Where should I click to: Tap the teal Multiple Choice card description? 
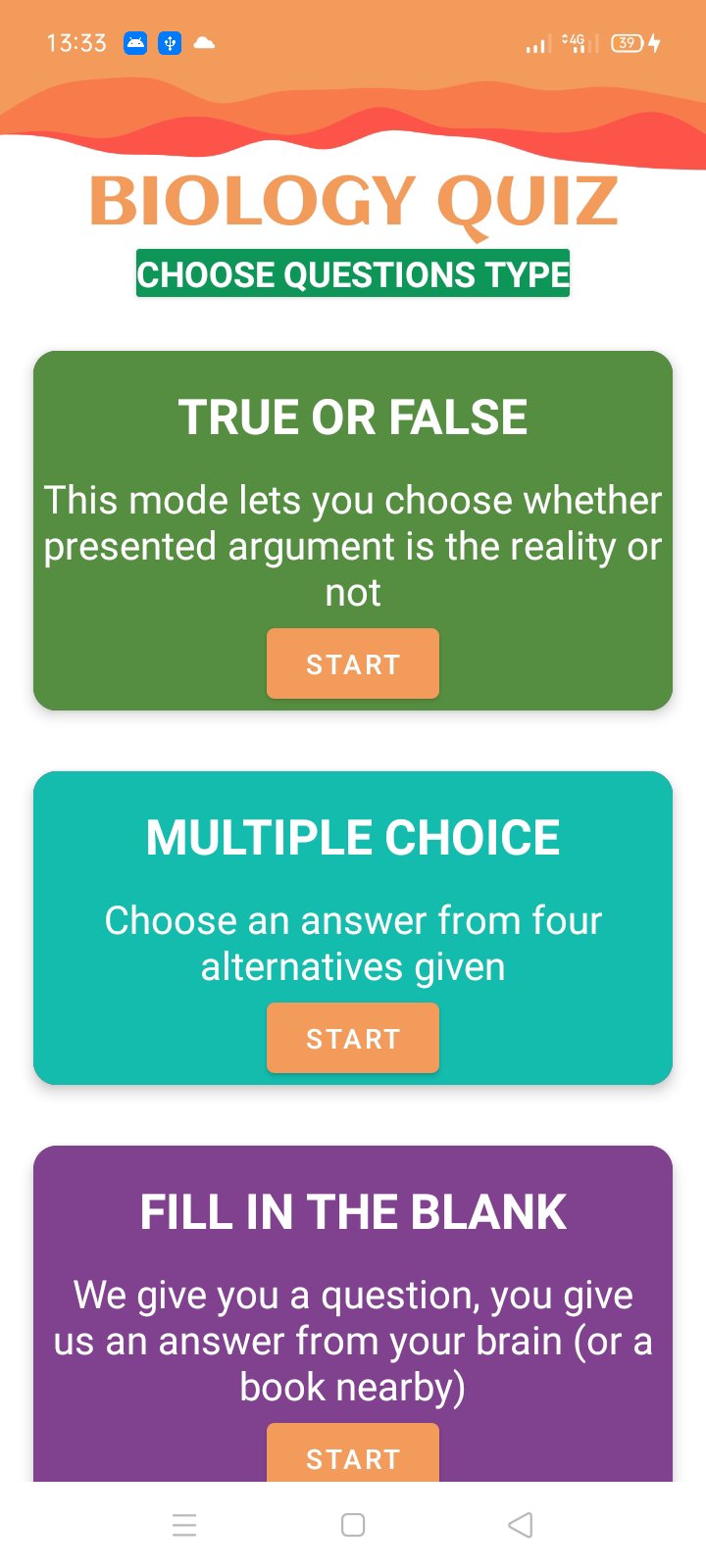point(353,942)
